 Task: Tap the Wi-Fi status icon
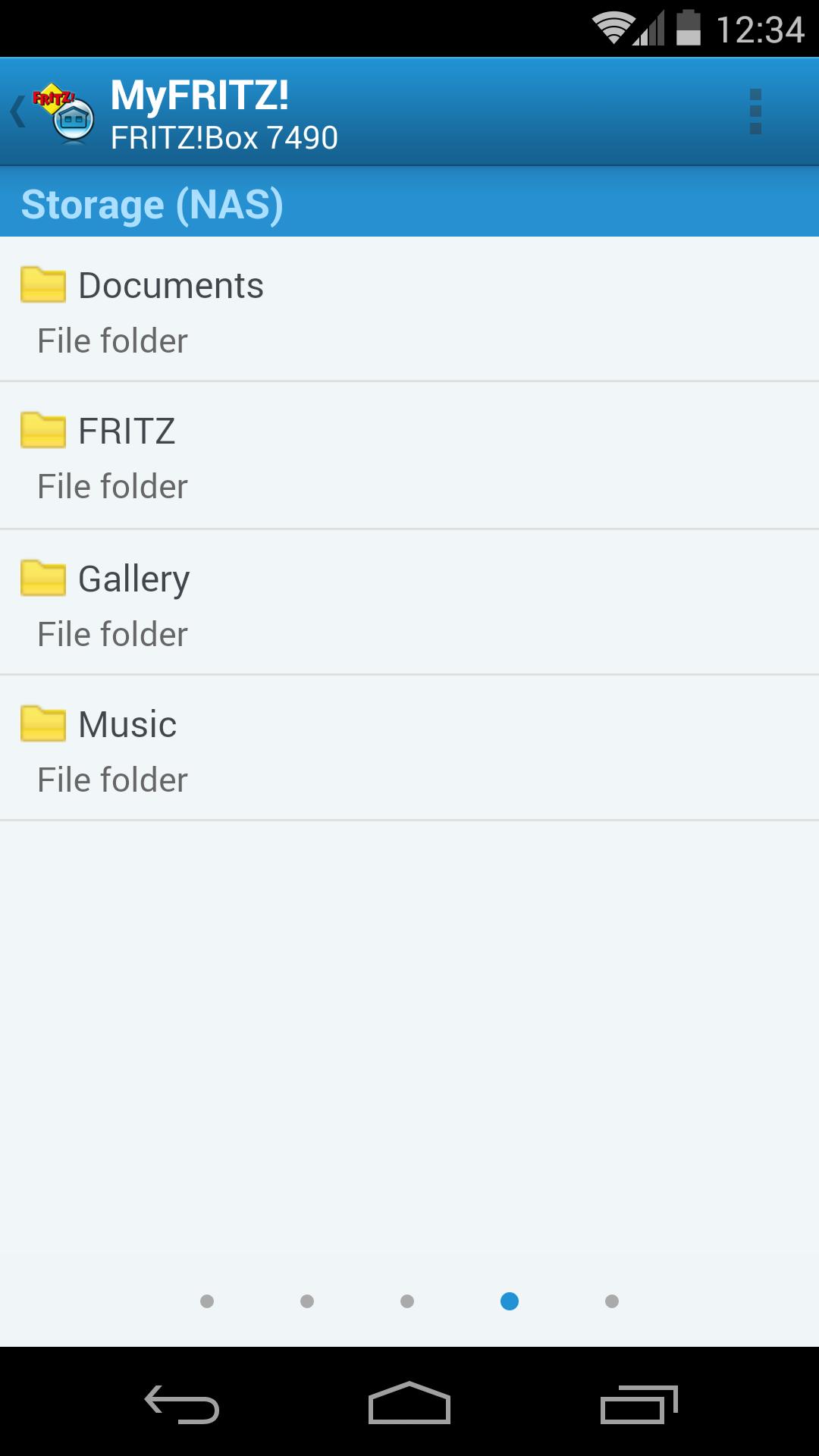point(615,29)
